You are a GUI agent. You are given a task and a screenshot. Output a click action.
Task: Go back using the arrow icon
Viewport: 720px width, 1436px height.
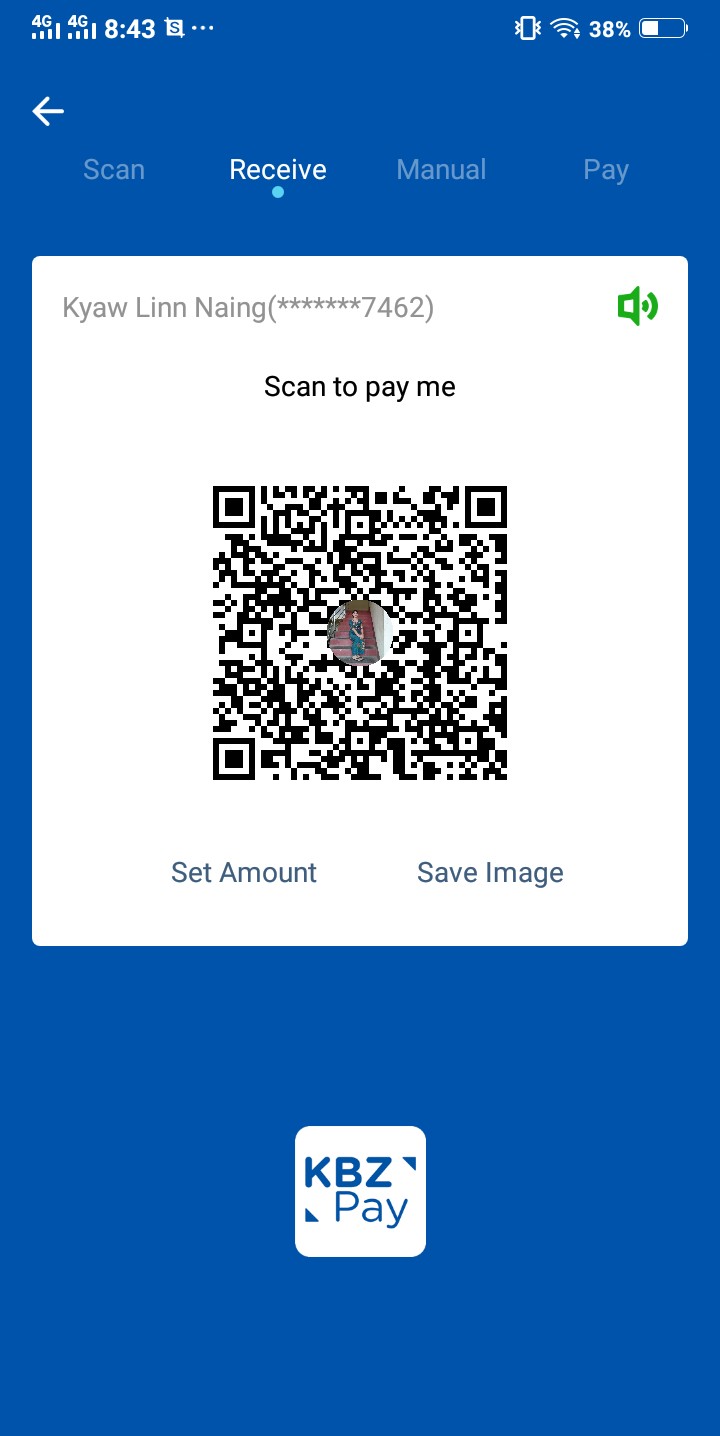48,111
